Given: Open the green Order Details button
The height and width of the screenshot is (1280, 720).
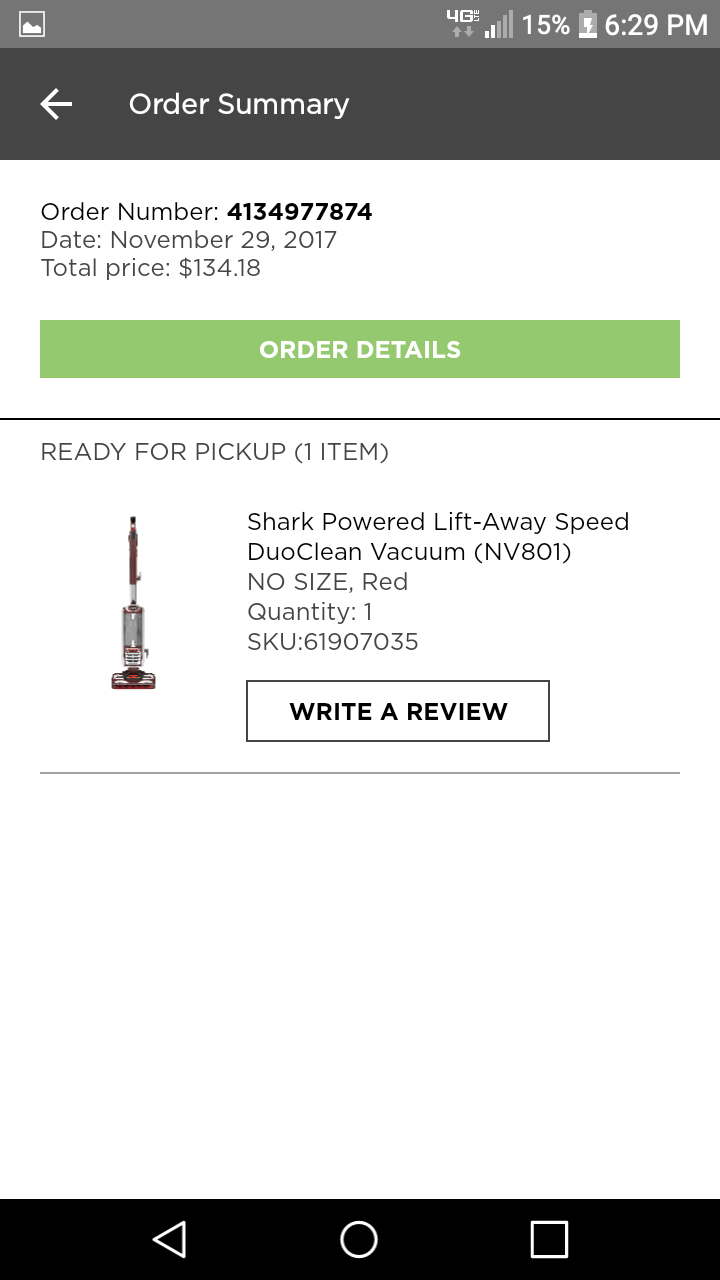Looking at the screenshot, I should pyautogui.click(x=360, y=349).
